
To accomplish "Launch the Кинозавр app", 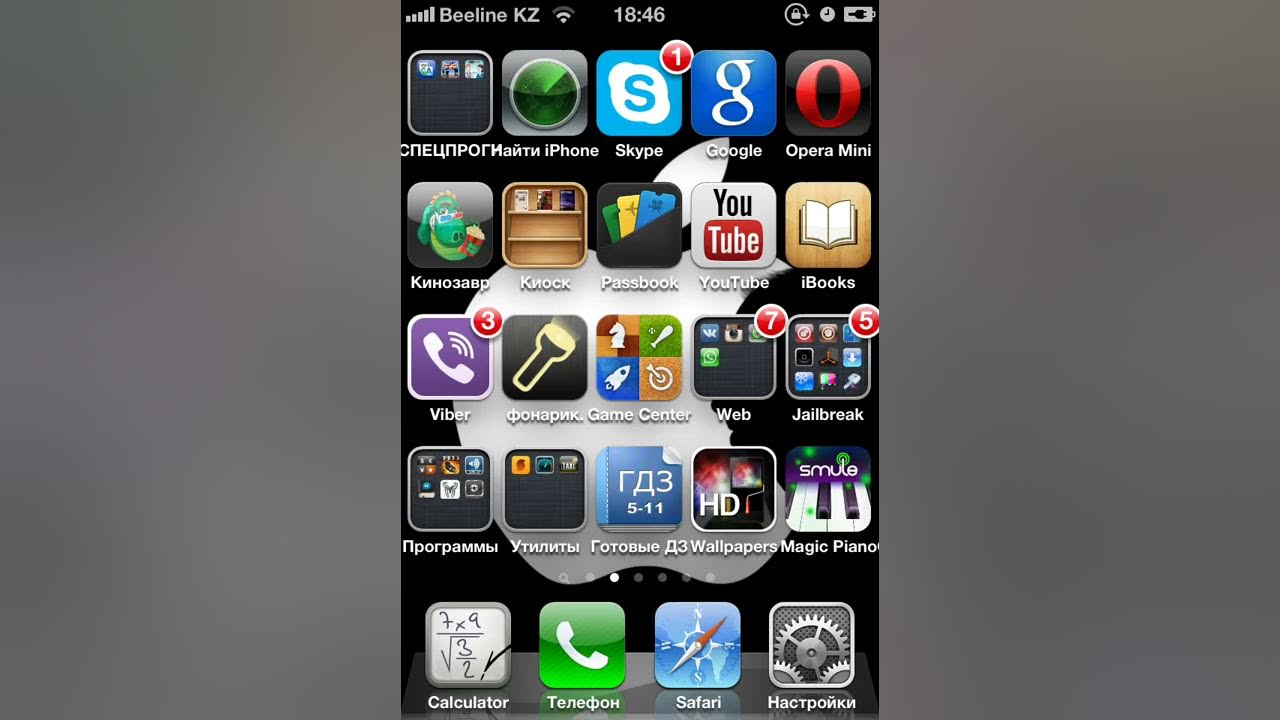I will point(450,225).
